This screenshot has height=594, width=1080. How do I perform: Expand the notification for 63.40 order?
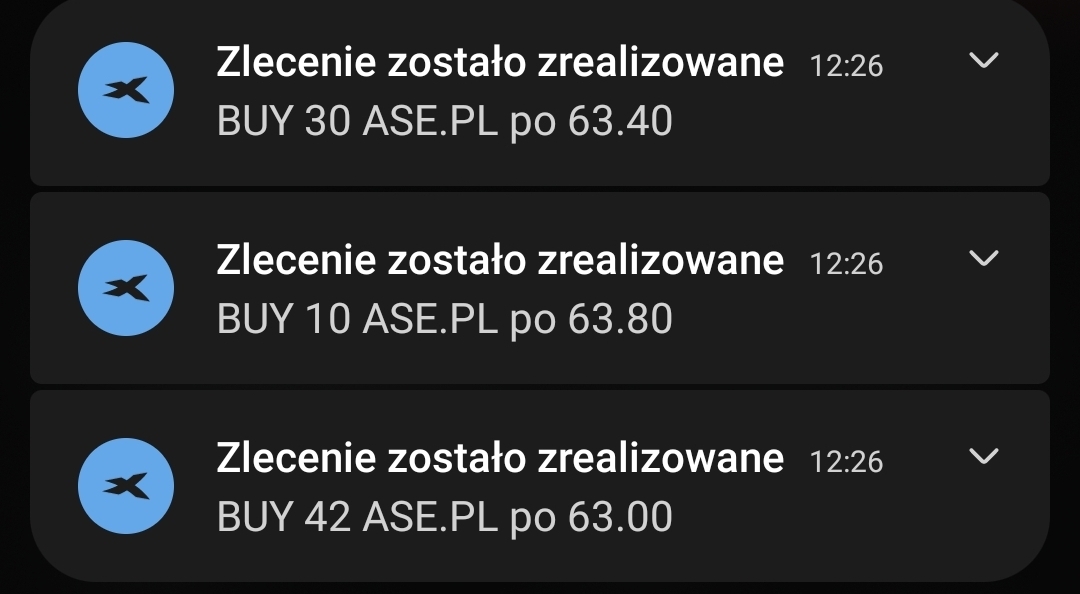point(984,61)
